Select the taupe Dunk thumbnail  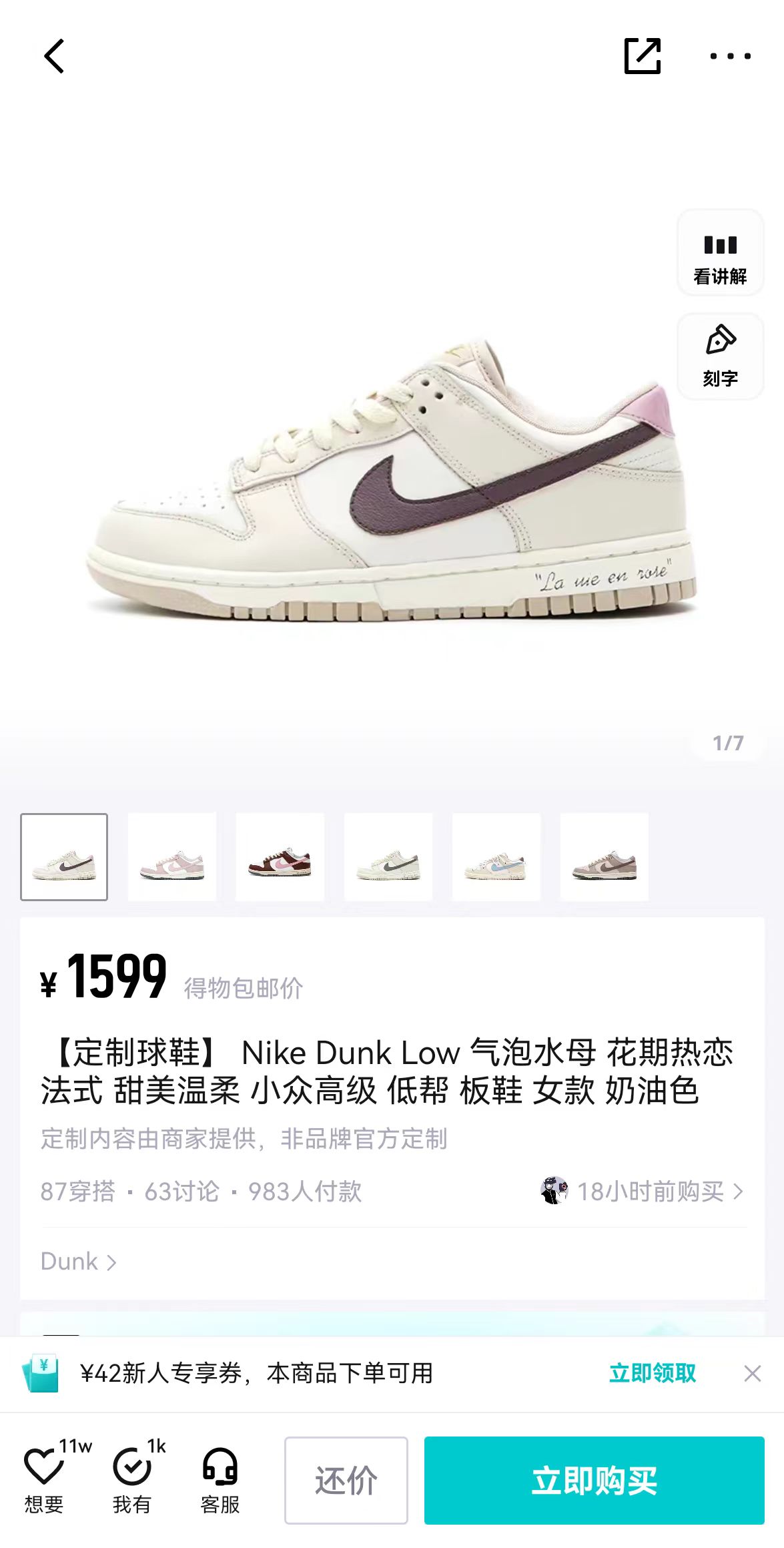[x=605, y=857]
